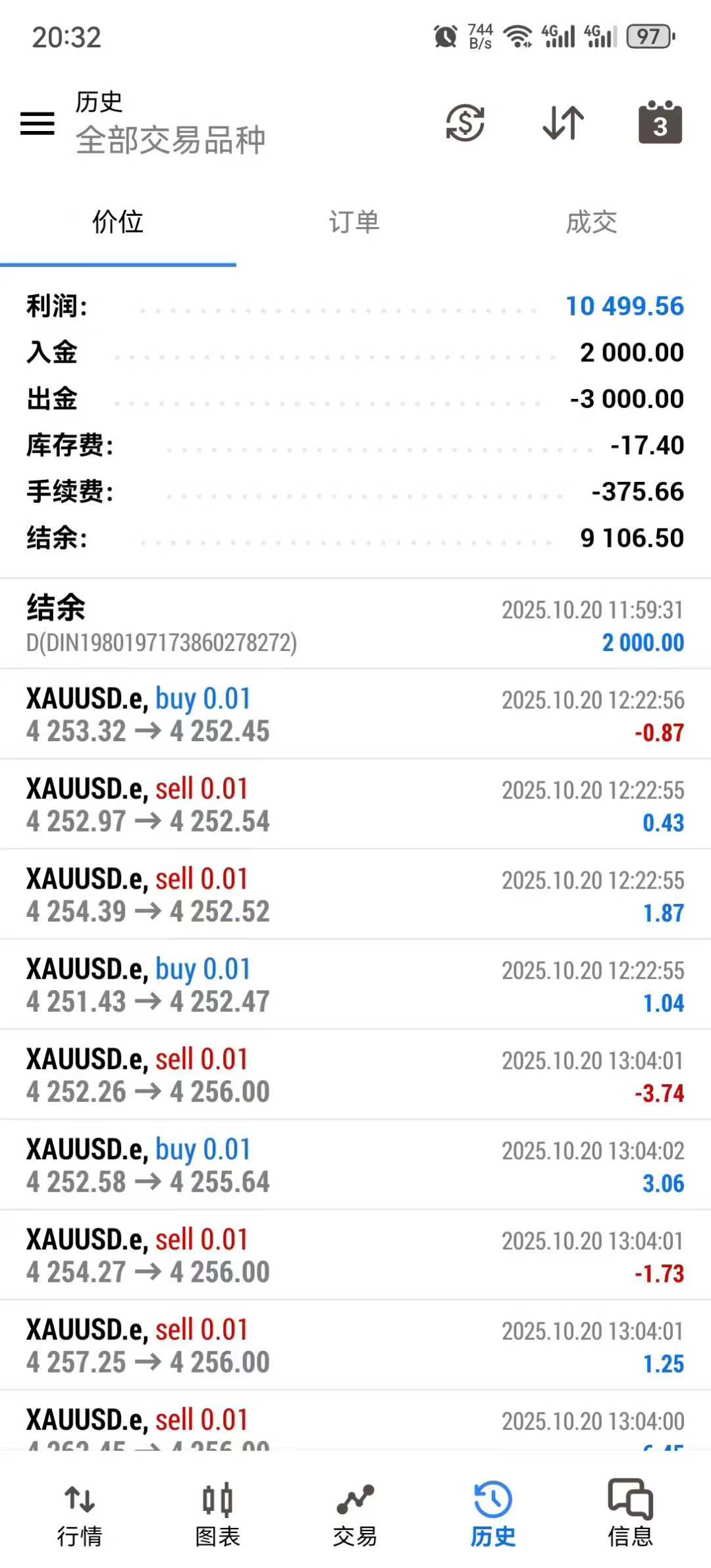The image size is (711, 1568).
Task: Open the 全部交易品种 symbol filter
Action: (170, 141)
